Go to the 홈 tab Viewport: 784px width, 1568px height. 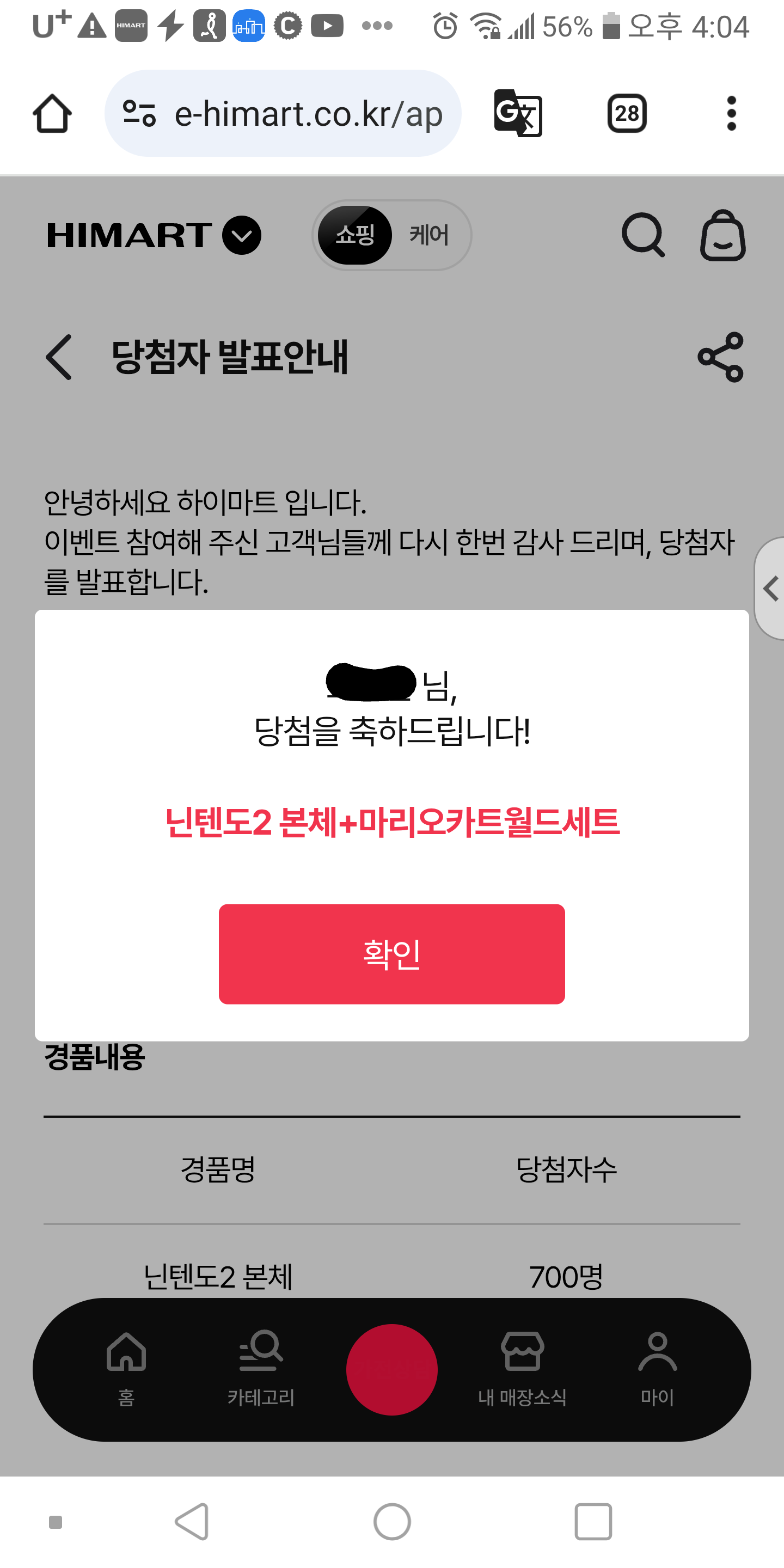click(126, 1369)
